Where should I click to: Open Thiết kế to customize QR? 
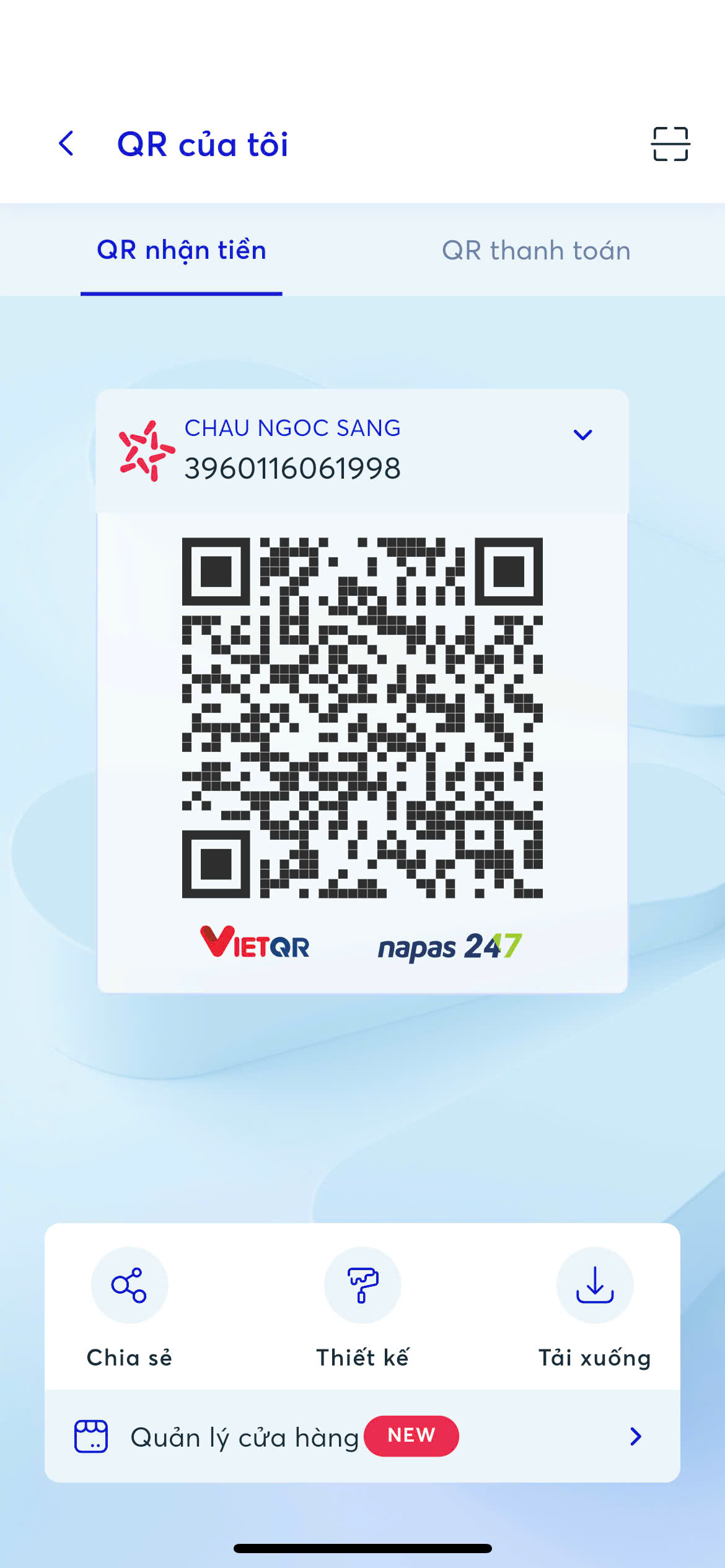click(362, 1307)
